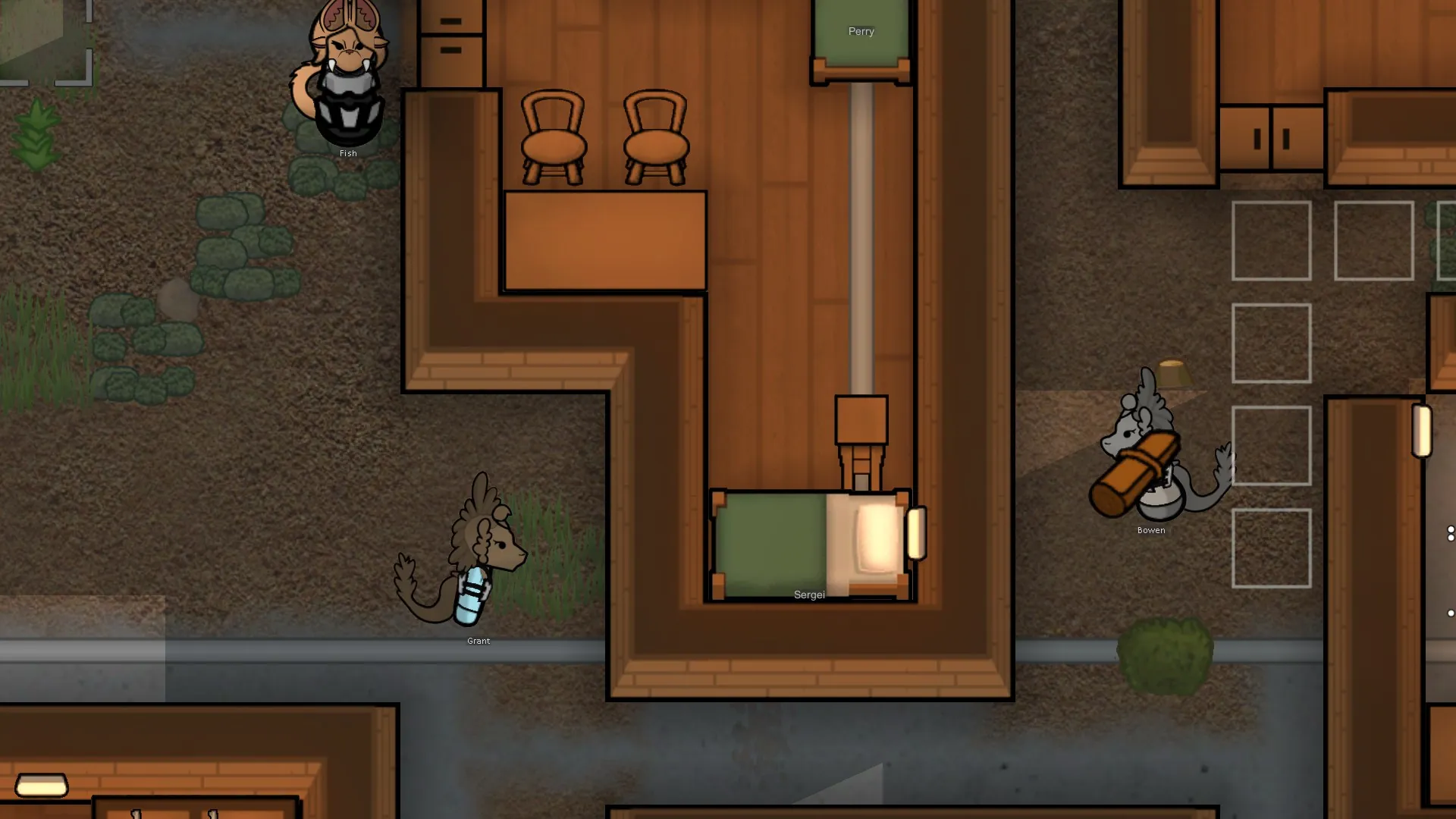
Task: Select the colonist named Fish
Action: 347,76
